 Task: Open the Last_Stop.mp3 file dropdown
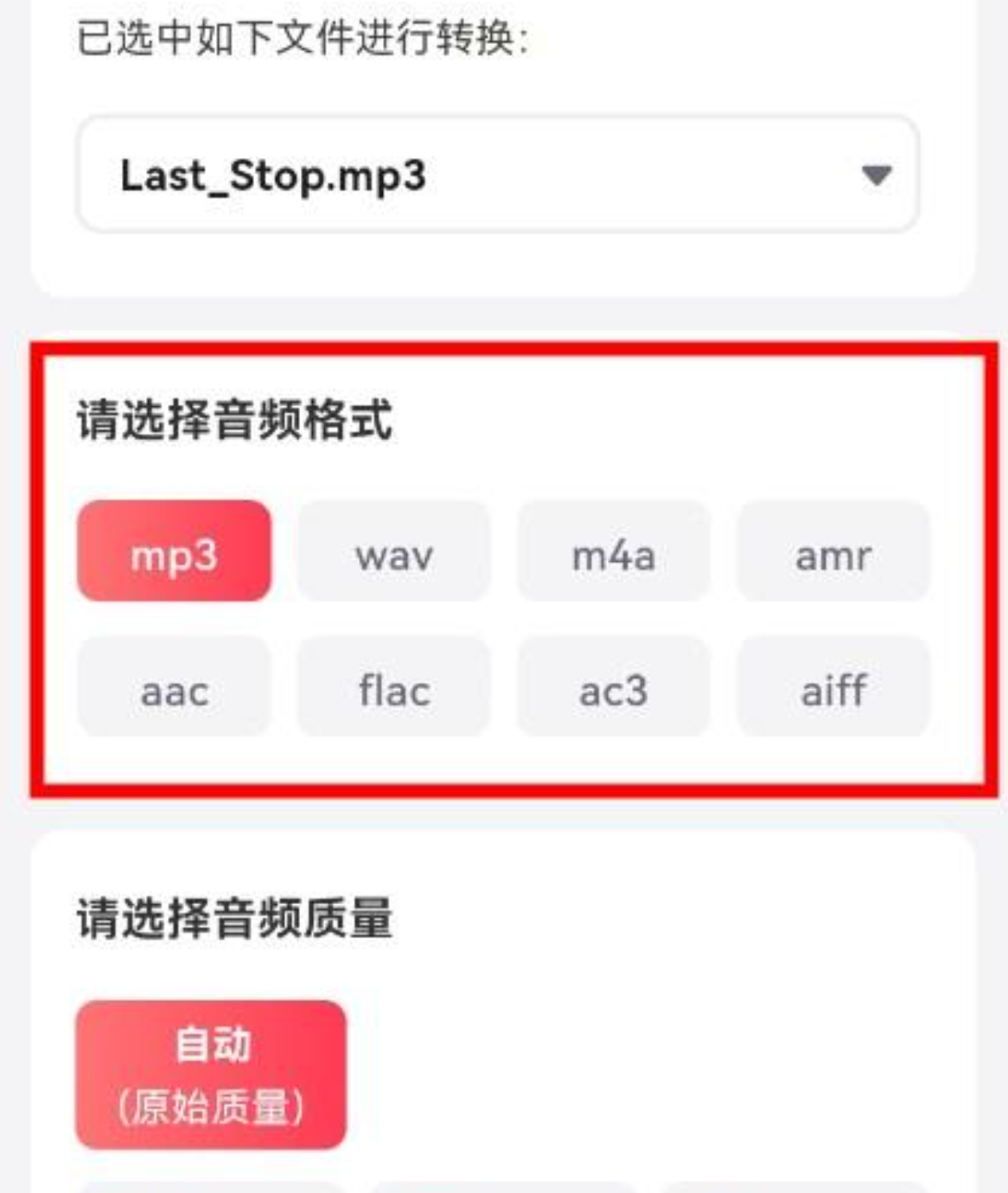tap(497, 175)
